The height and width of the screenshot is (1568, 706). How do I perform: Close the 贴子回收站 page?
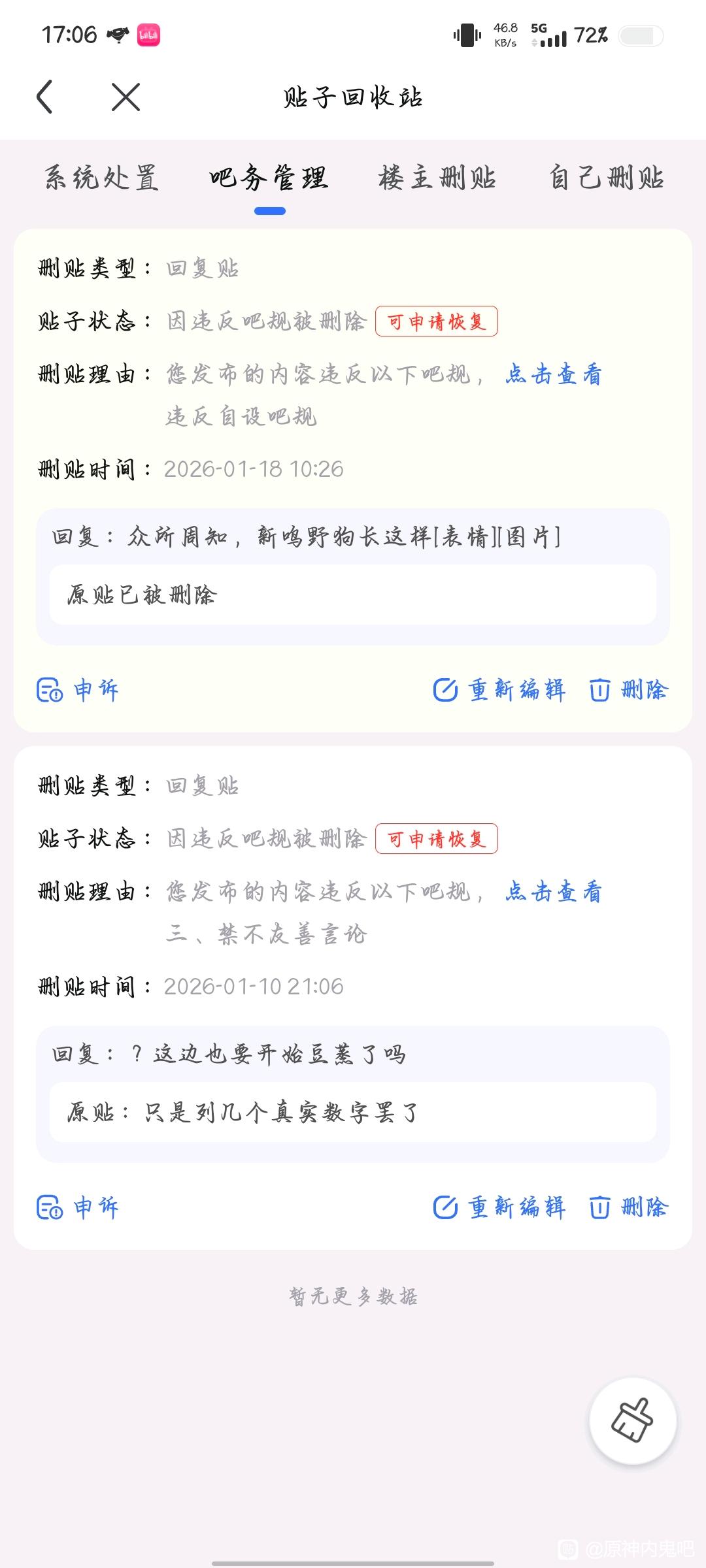pyautogui.click(x=126, y=97)
